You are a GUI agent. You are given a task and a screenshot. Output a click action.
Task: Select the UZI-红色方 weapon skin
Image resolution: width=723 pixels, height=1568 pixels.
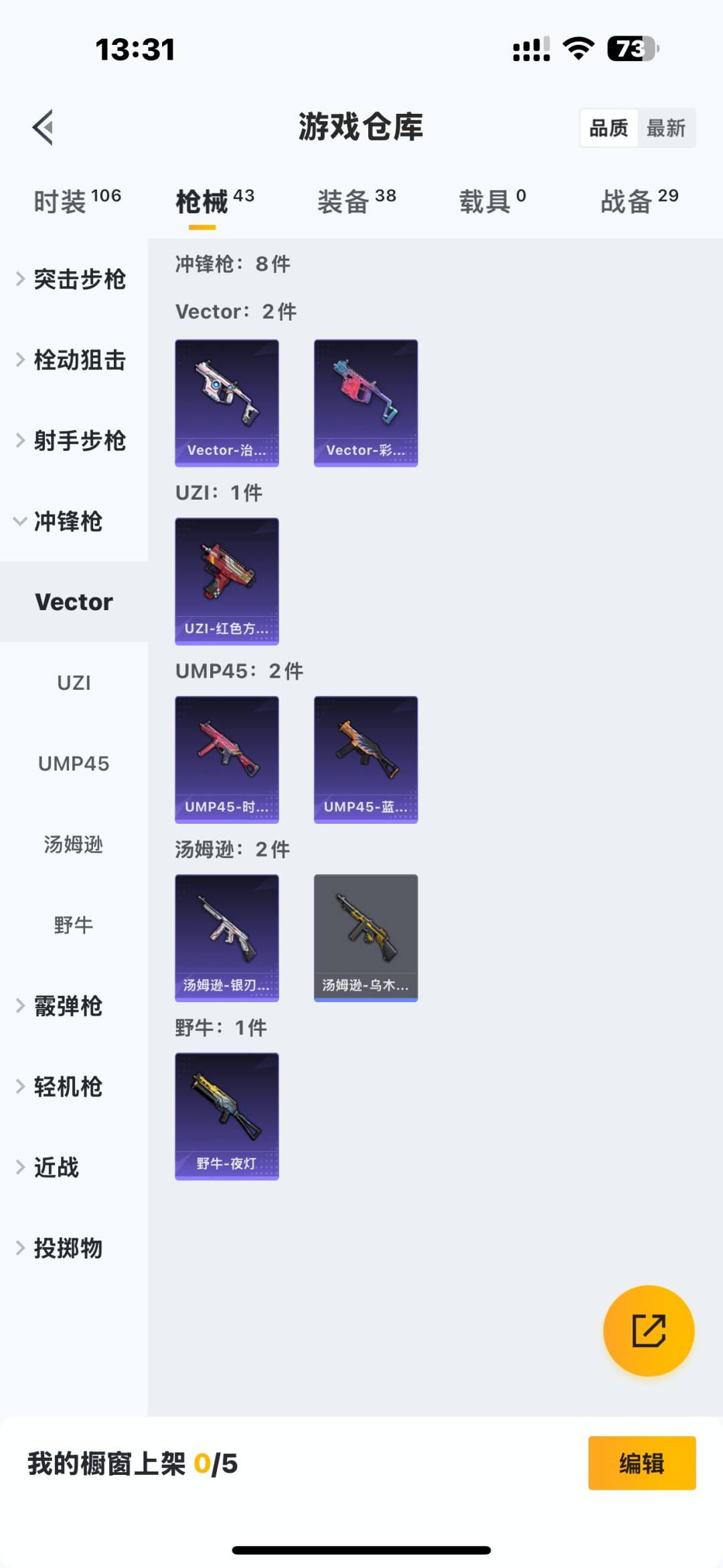pyautogui.click(x=226, y=581)
